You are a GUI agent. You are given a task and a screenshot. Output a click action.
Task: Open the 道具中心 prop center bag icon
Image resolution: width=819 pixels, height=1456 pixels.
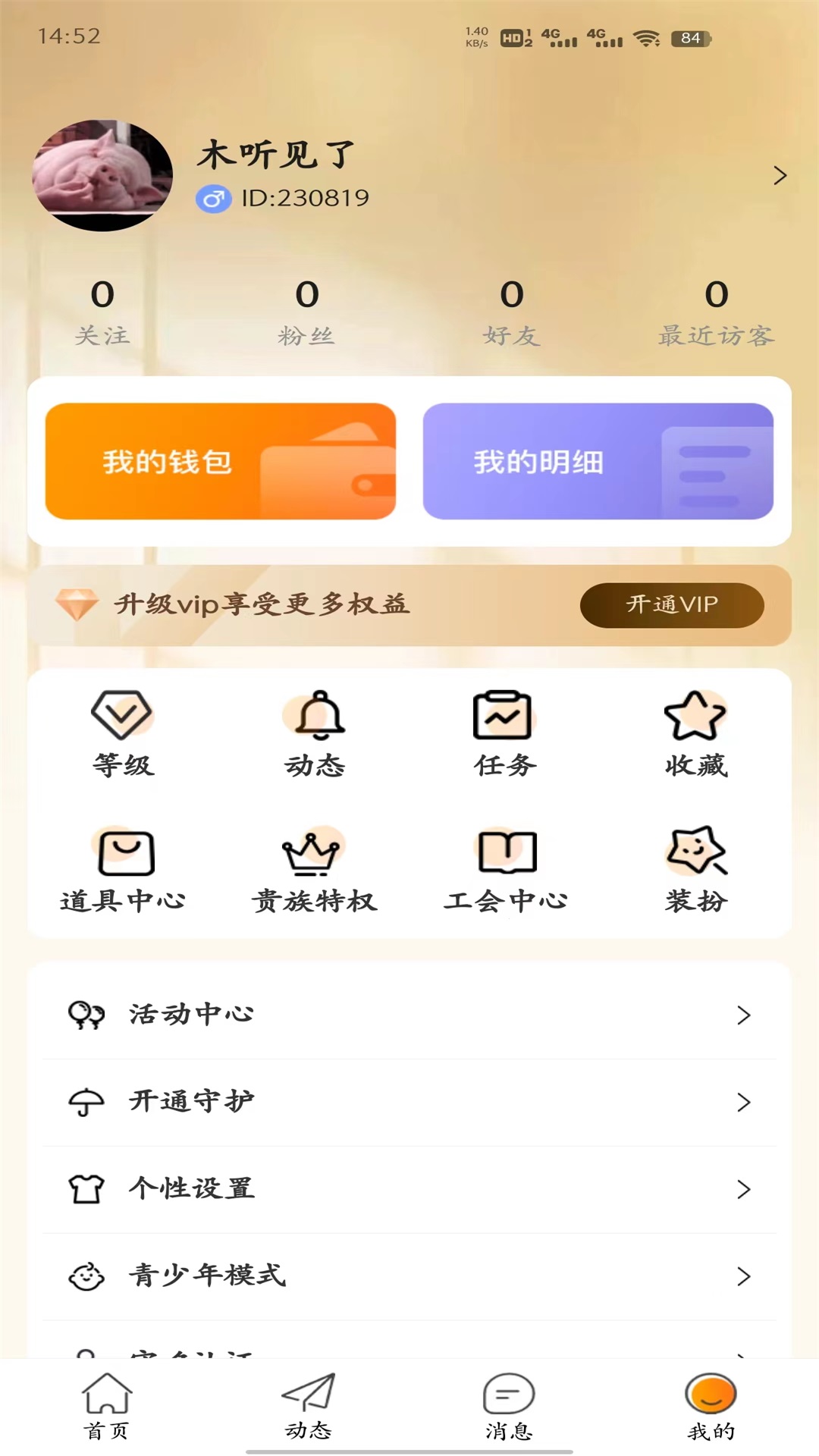(x=122, y=852)
